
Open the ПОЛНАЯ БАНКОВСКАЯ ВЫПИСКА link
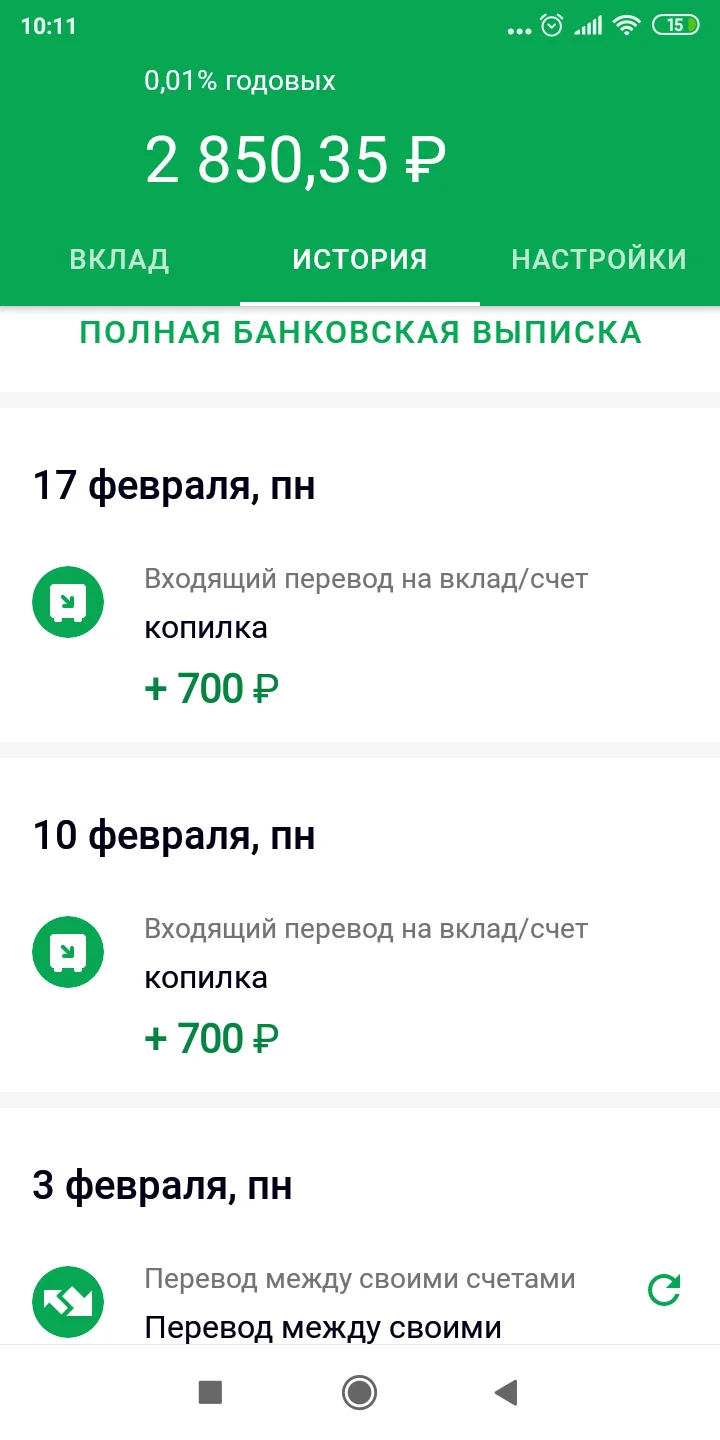(x=359, y=332)
